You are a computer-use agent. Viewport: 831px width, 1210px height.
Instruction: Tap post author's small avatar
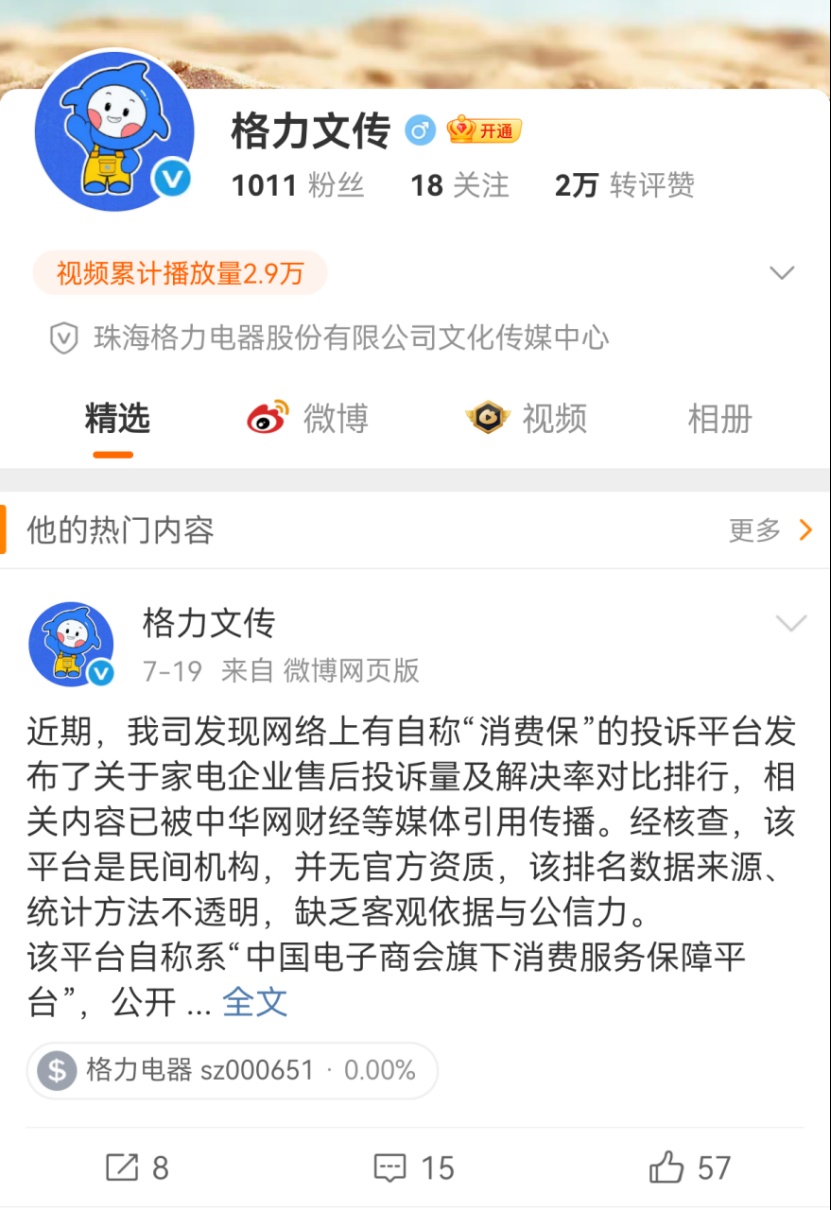[x=71, y=643]
